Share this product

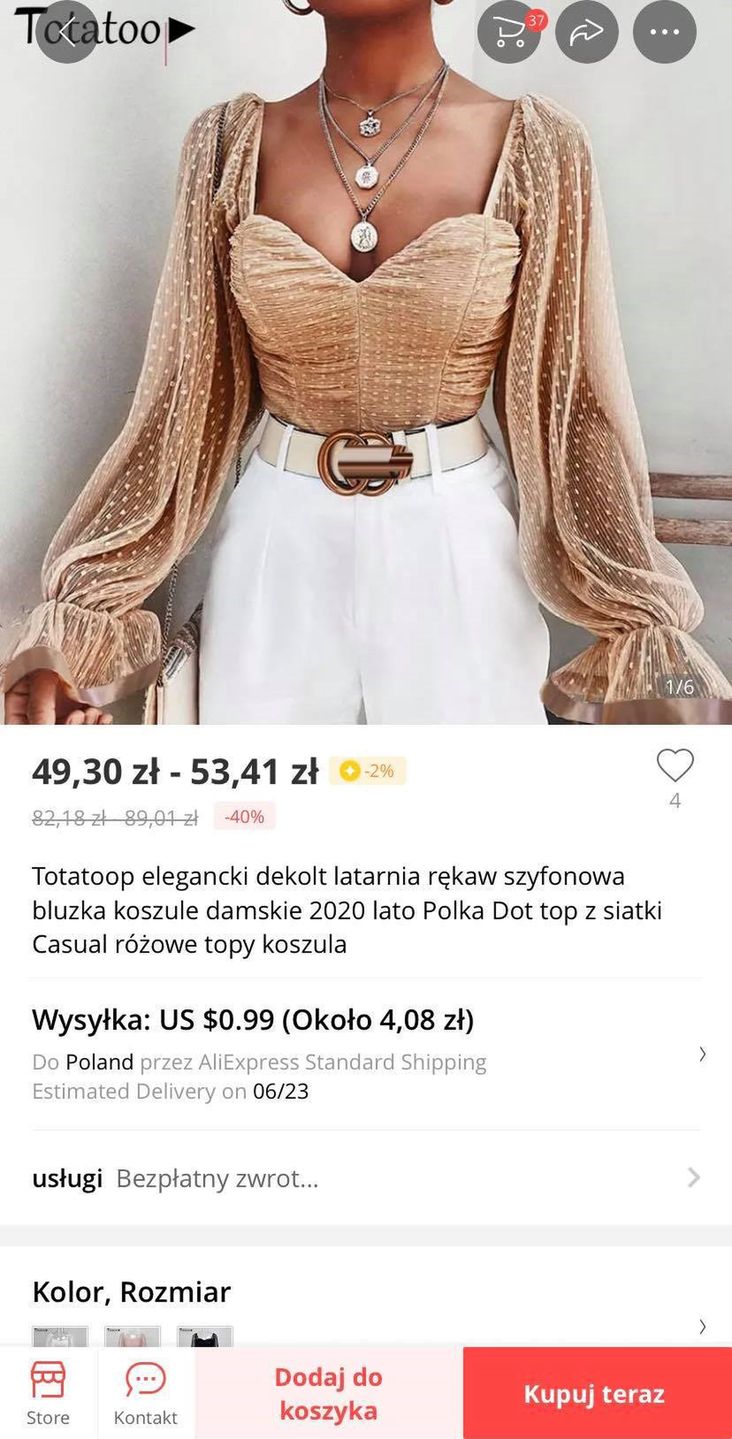(x=586, y=32)
